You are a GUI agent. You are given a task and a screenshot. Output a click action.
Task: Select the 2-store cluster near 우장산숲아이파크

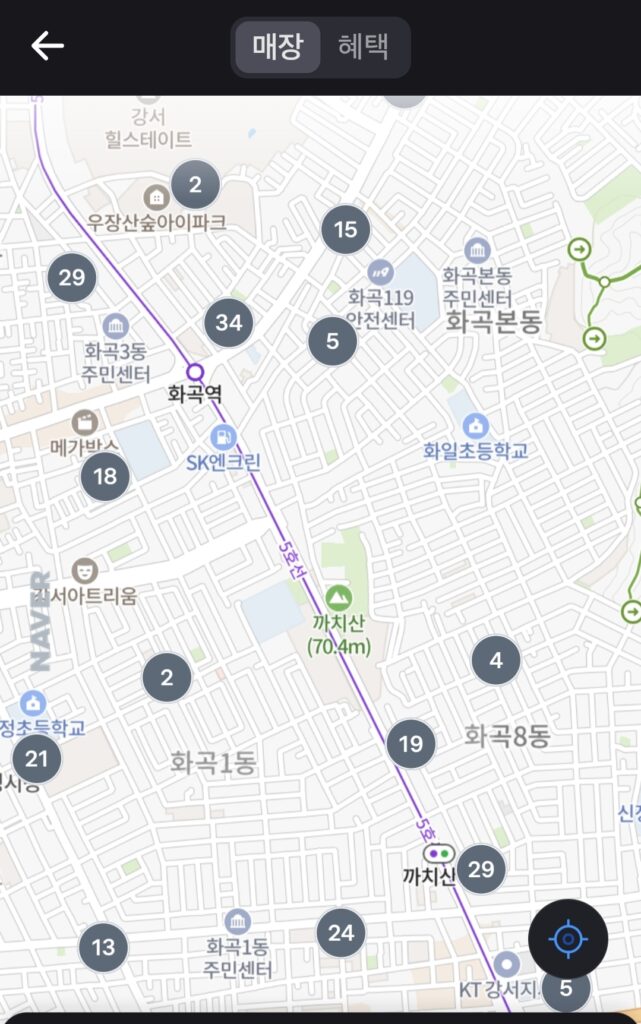click(195, 184)
